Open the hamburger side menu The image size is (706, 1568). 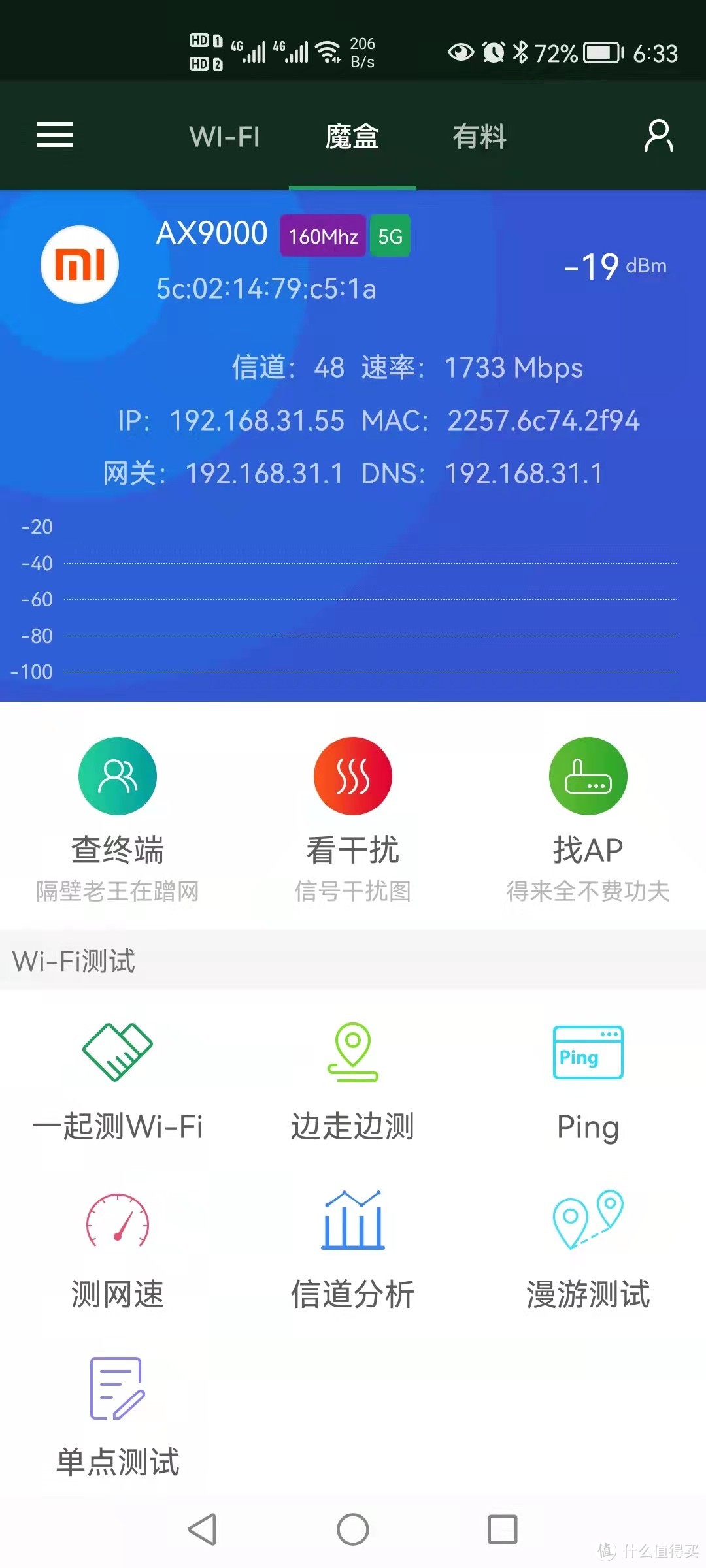point(55,134)
